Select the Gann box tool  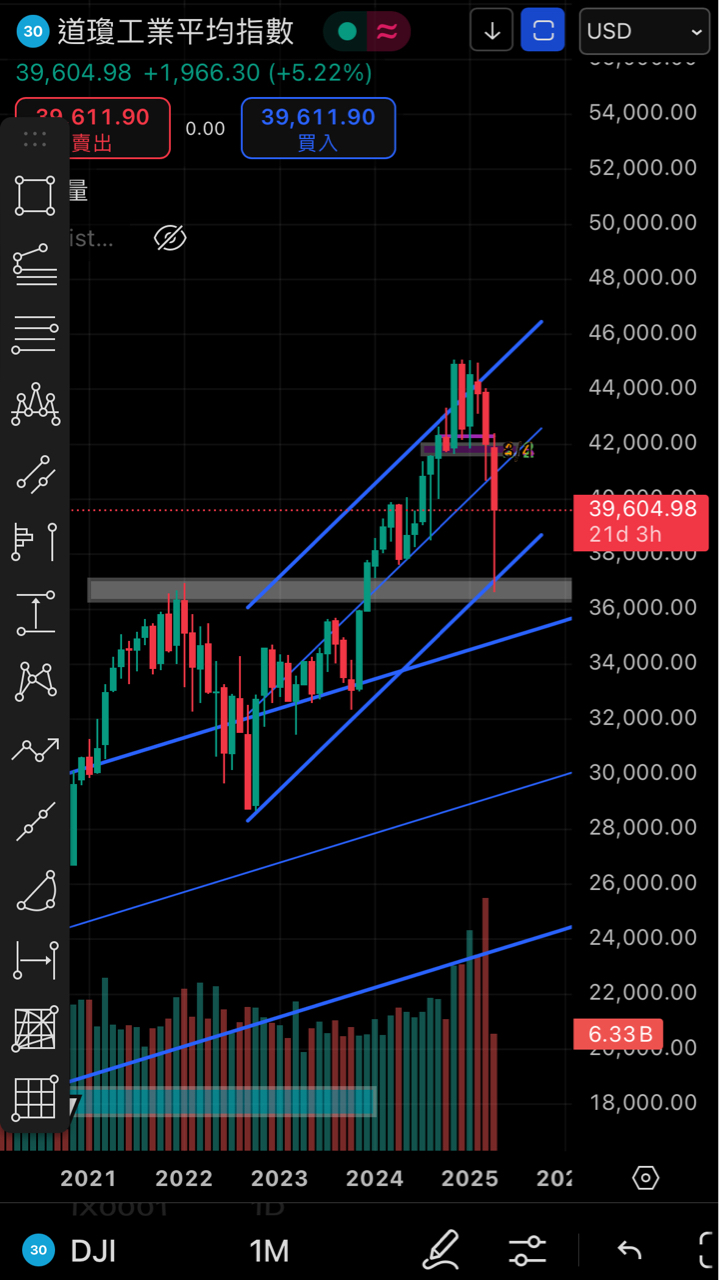(x=35, y=1030)
